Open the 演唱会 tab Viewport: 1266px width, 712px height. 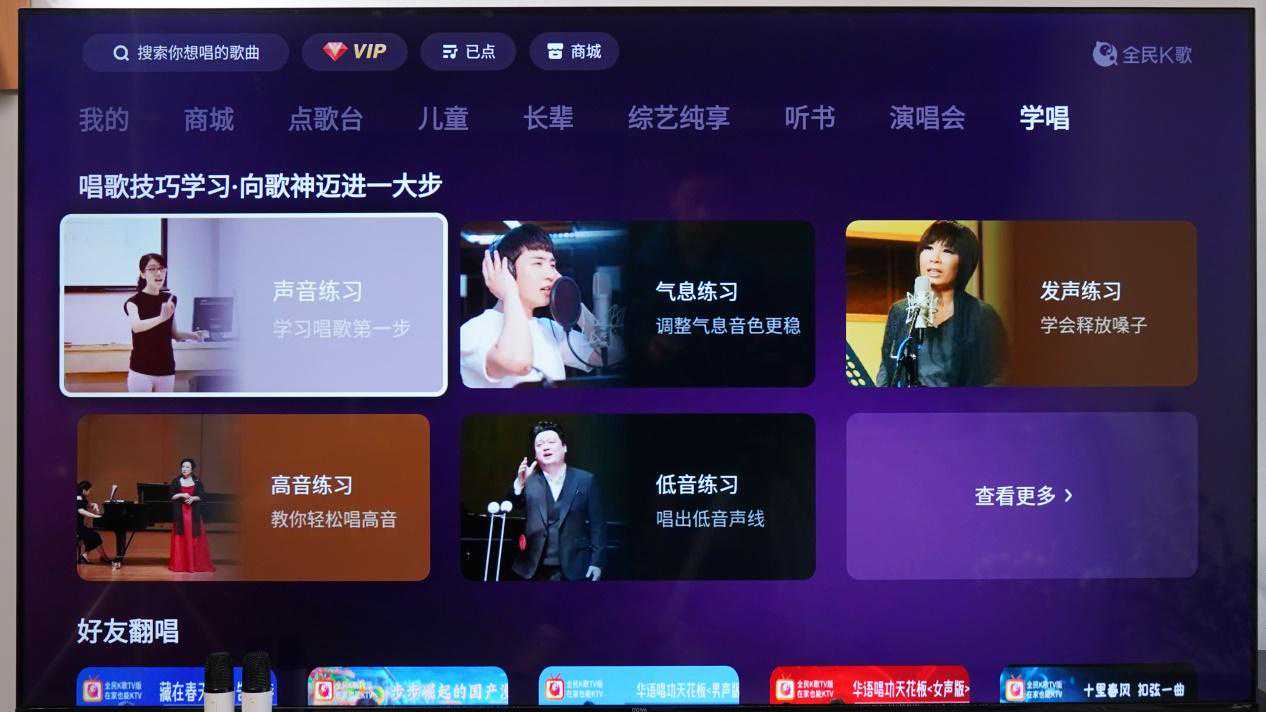[x=927, y=119]
